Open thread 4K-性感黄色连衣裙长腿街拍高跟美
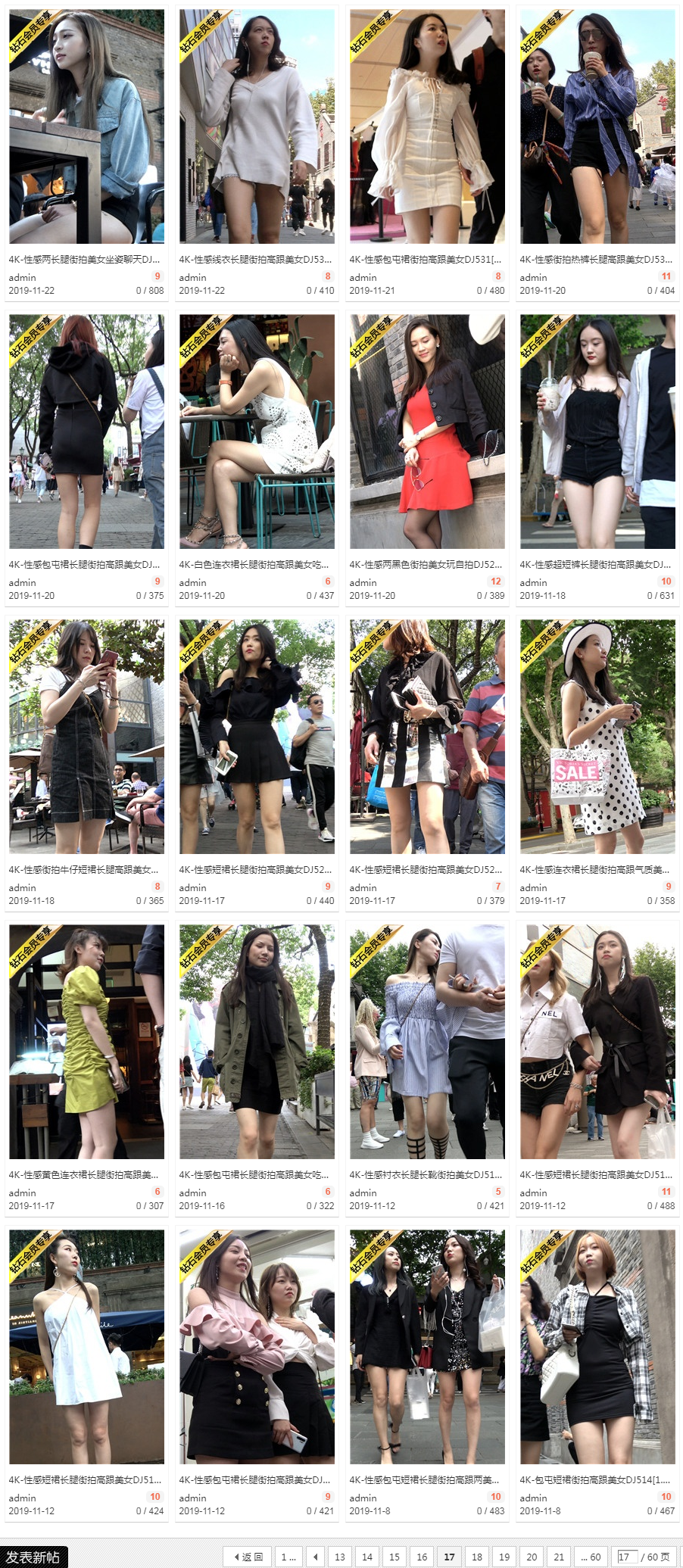Viewport: 683px width, 1568px height. tap(83, 1174)
